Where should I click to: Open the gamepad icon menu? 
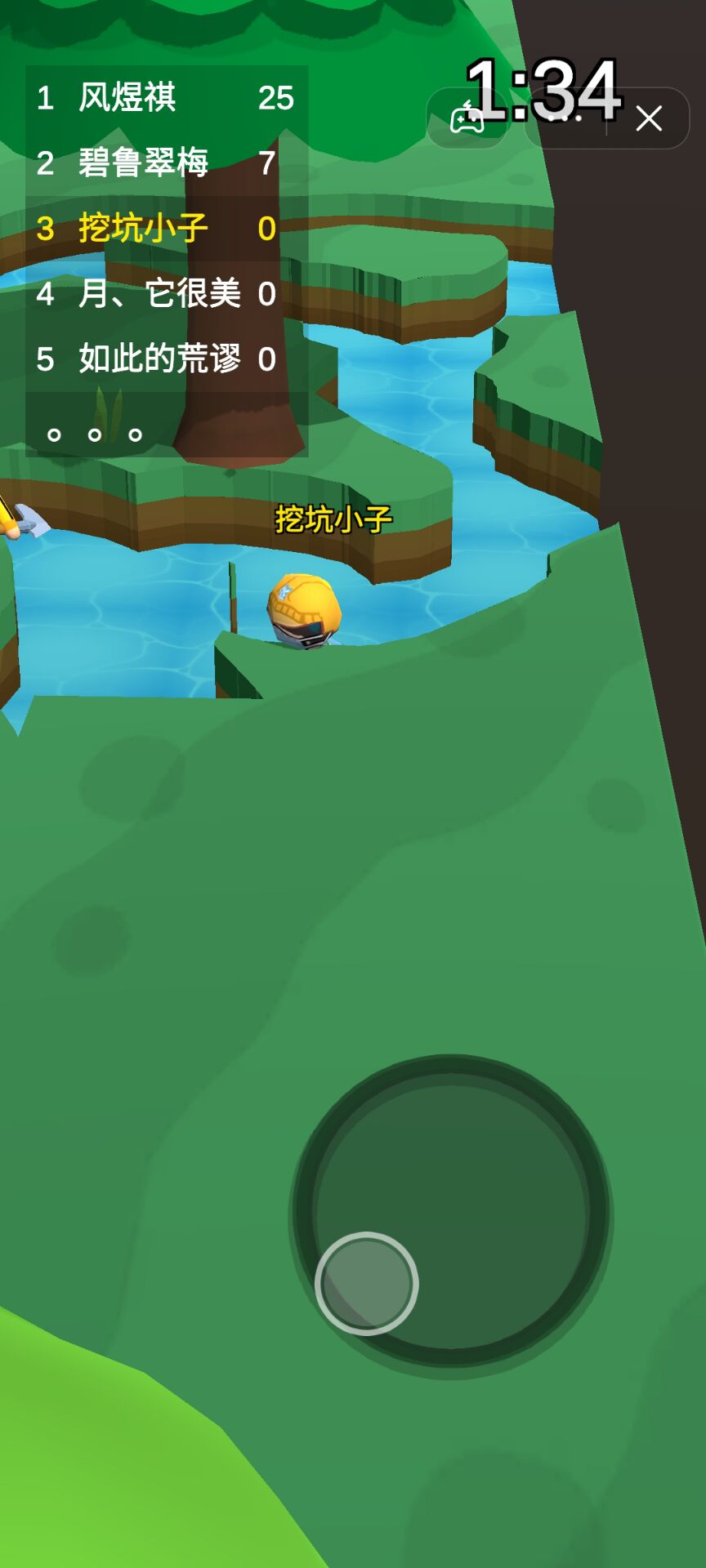[x=467, y=119]
